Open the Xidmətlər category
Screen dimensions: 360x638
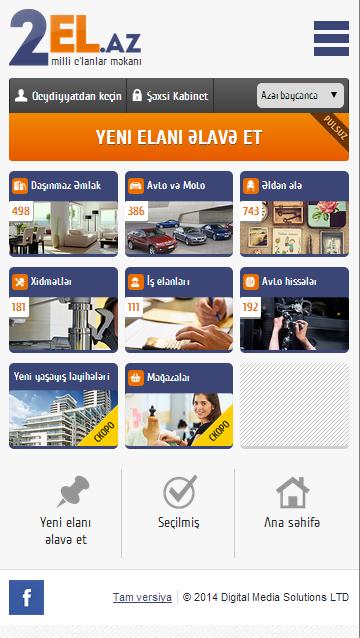63,310
